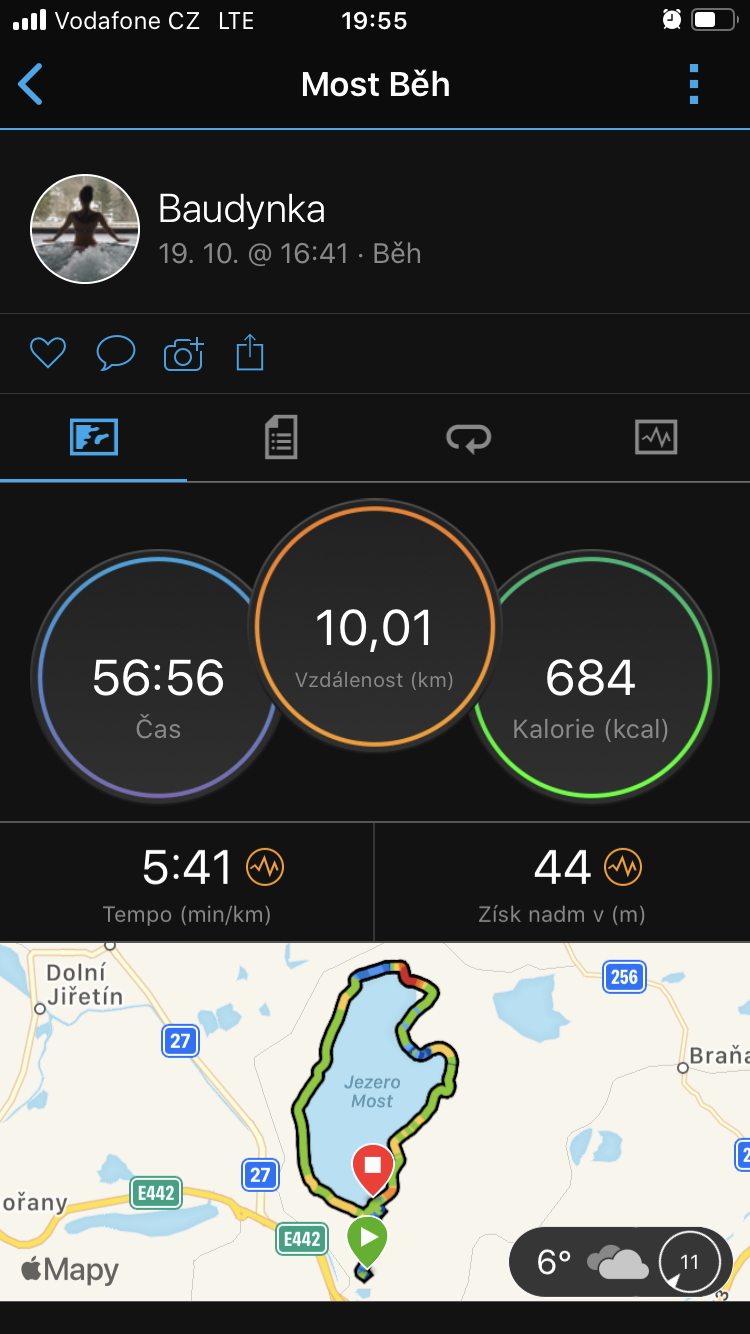
Task: Go back using the top-left arrow
Action: click(31, 85)
